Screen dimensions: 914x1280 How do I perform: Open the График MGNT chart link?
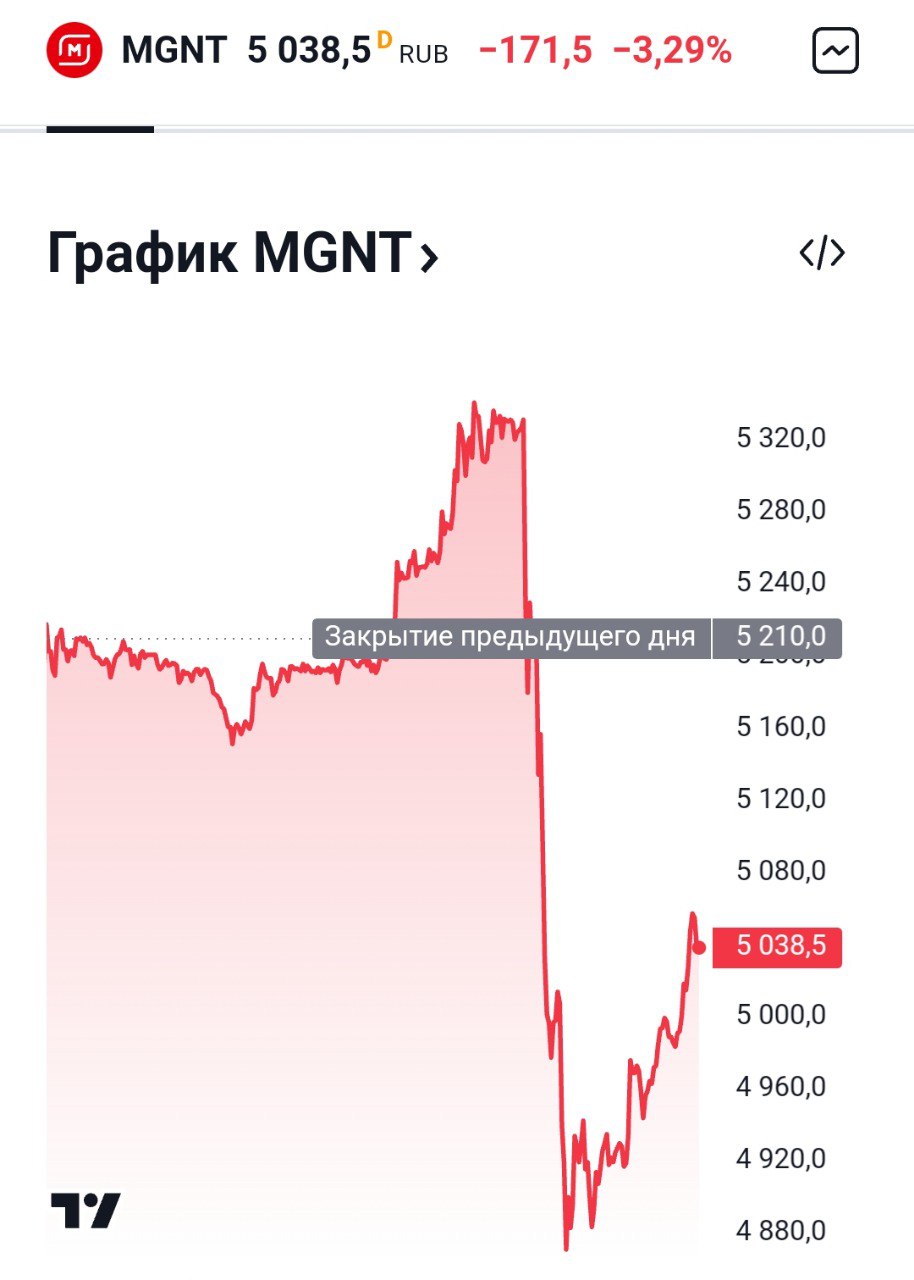tap(243, 254)
